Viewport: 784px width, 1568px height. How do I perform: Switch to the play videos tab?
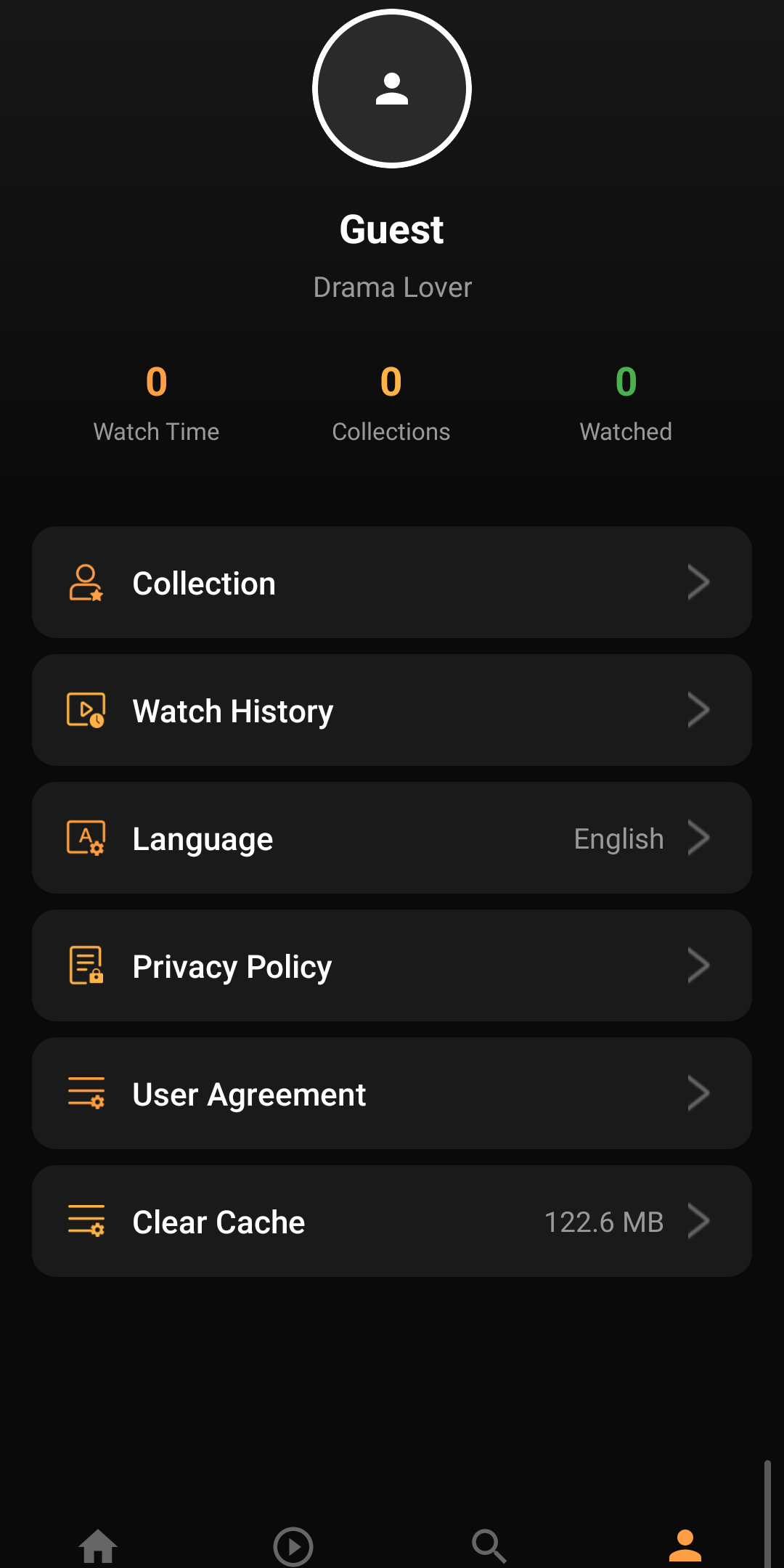293,1546
